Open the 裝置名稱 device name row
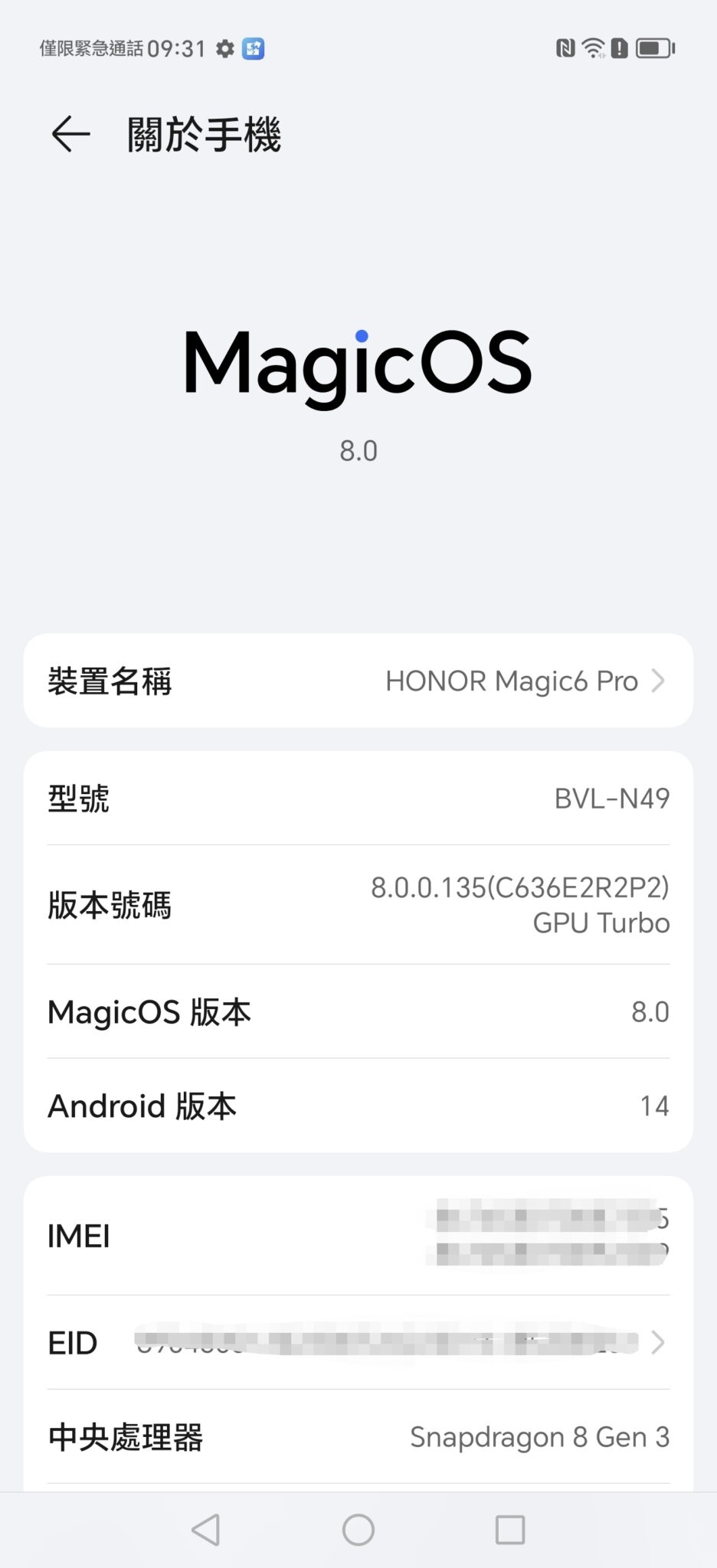 358,681
